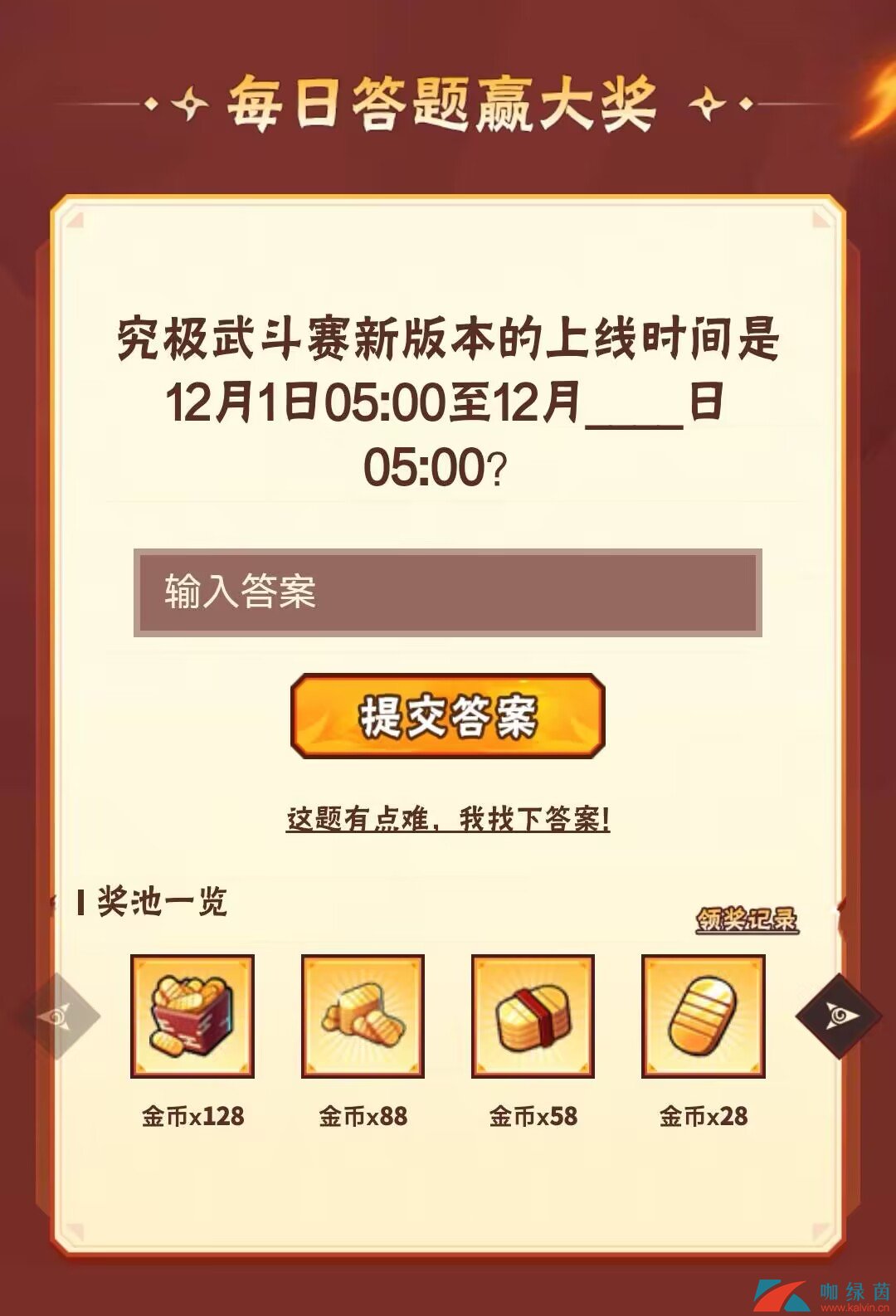
Task: Select the 金币x28 prize tile
Action: click(703, 1016)
